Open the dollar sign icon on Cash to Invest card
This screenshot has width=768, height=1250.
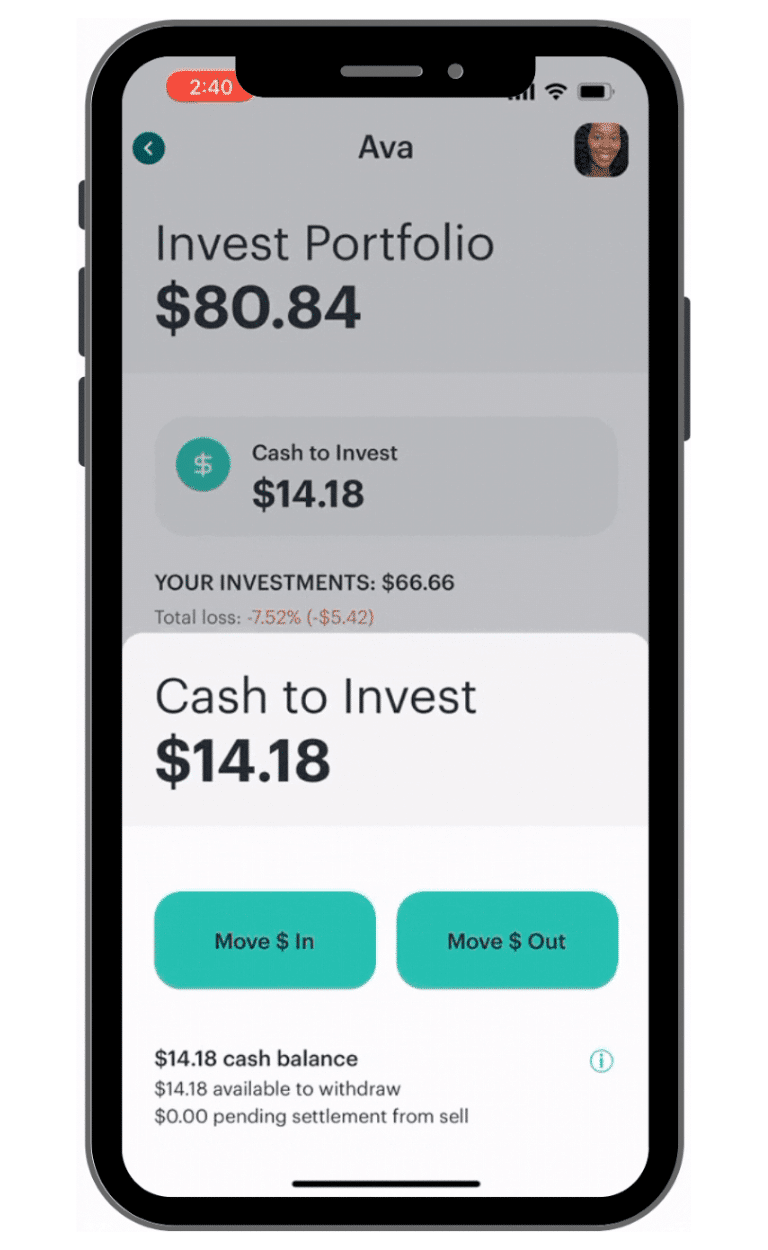click(203, 465)
